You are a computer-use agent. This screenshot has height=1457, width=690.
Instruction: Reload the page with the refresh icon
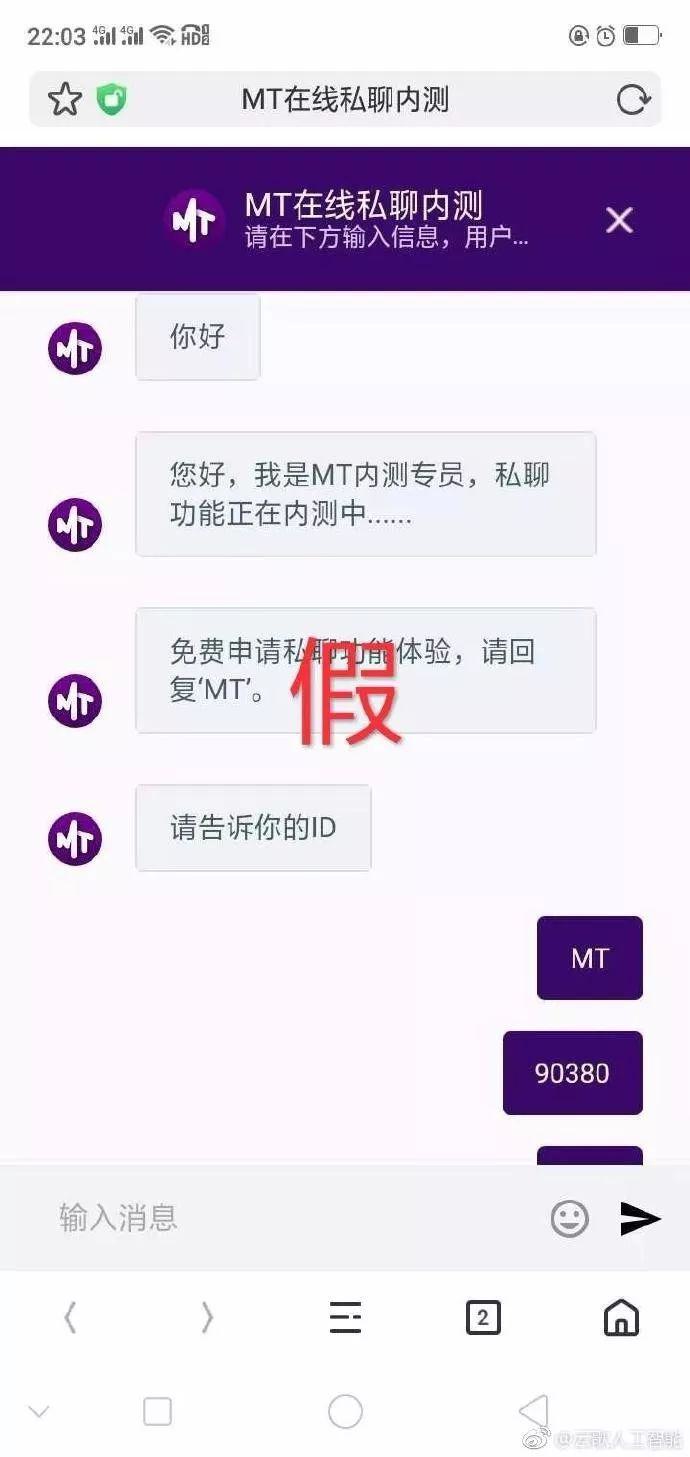(x=632, y=99)
